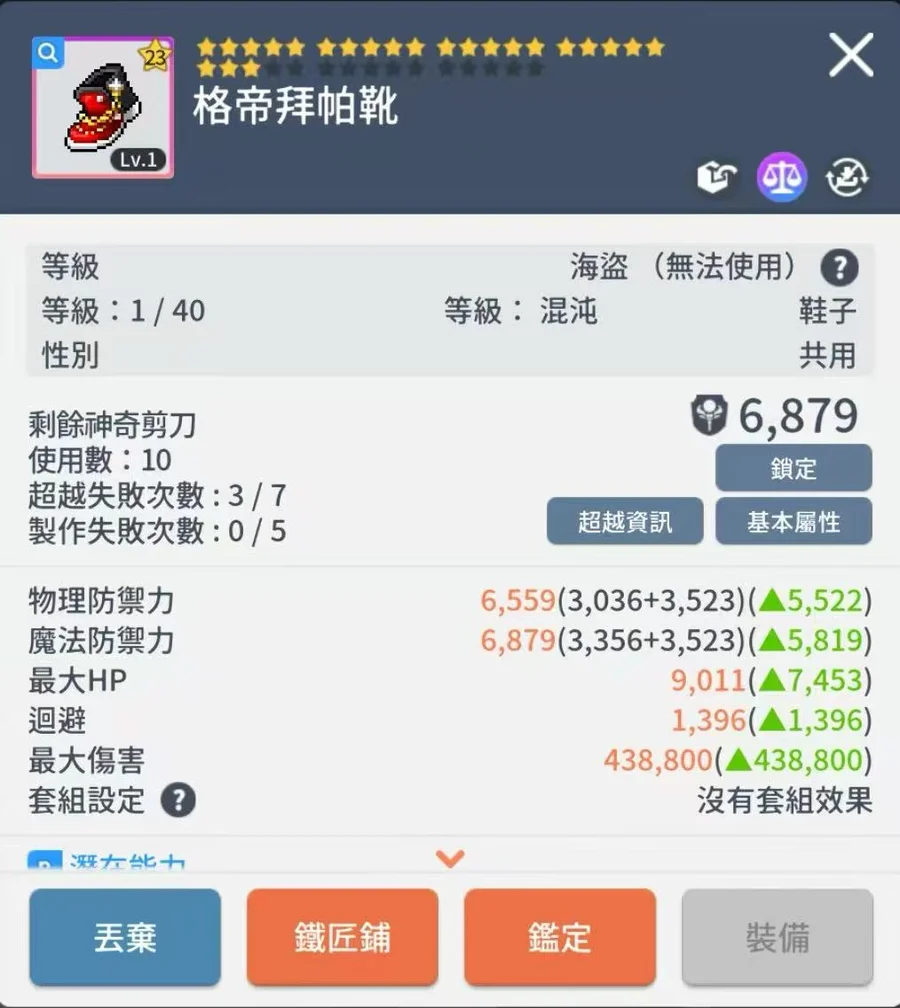Close the item detail panel

tap(851, 54)
